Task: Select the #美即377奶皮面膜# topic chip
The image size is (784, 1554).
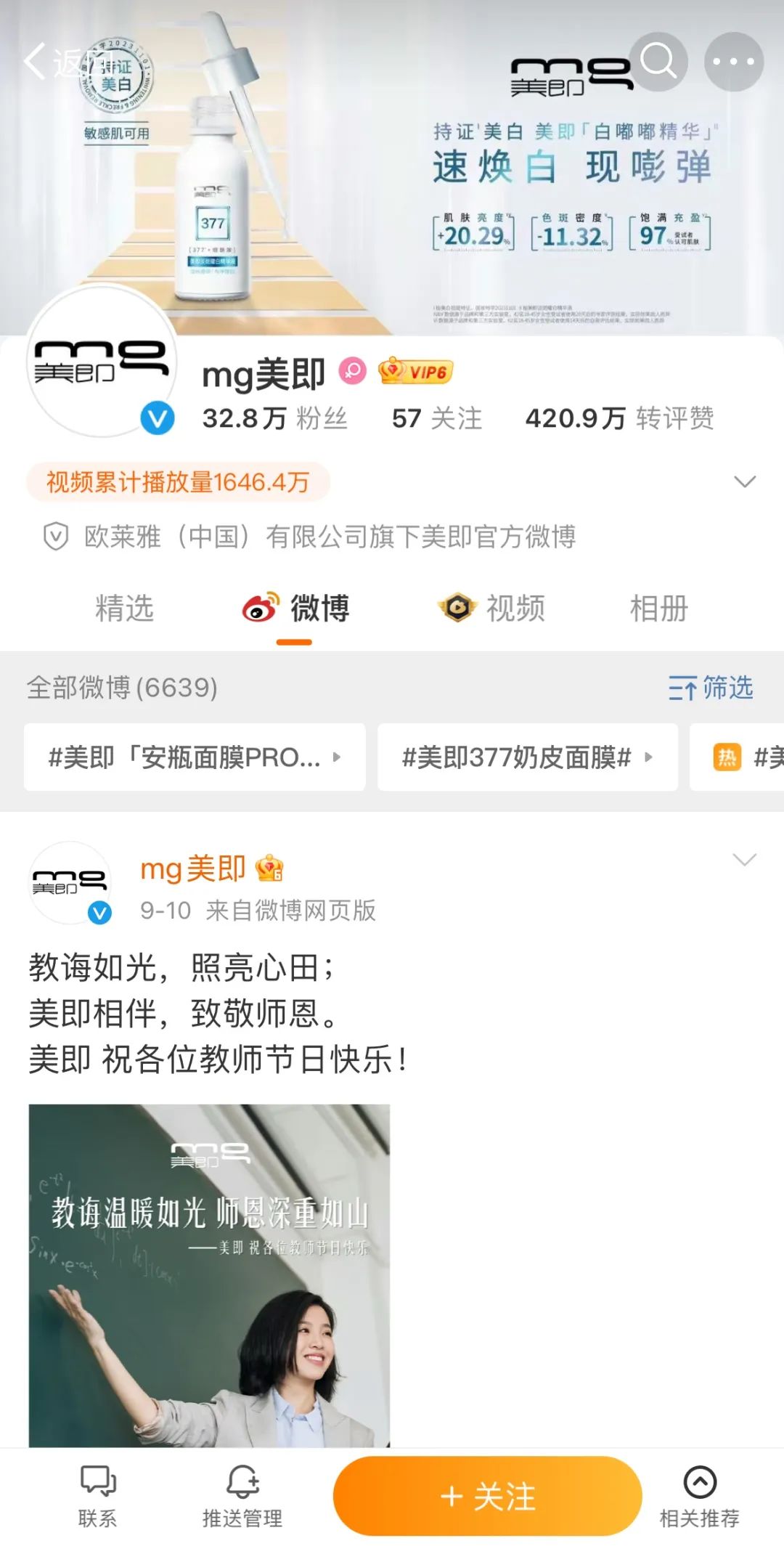Action: tap(528, 757)
